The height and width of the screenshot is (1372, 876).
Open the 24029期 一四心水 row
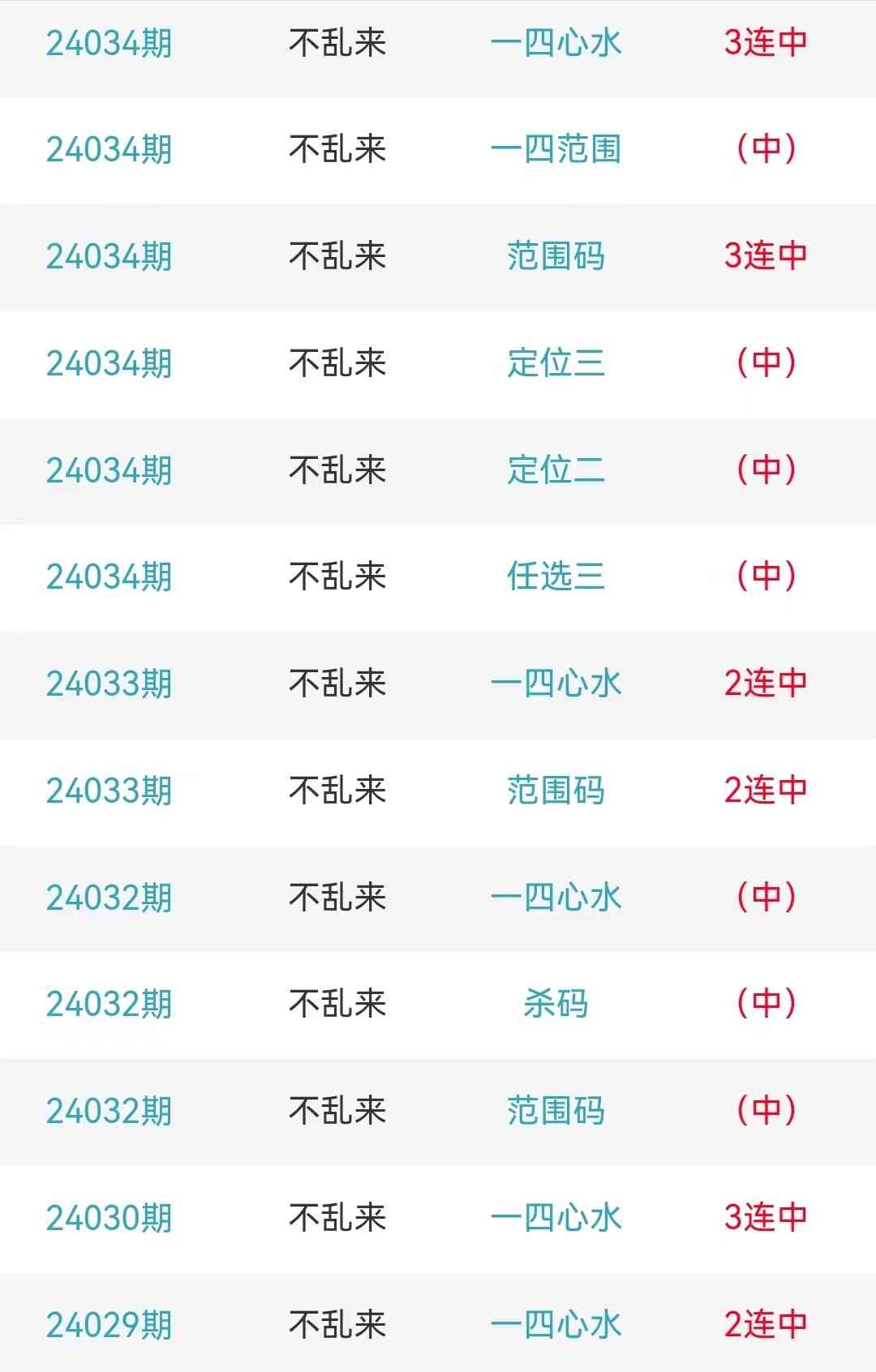556,1326
